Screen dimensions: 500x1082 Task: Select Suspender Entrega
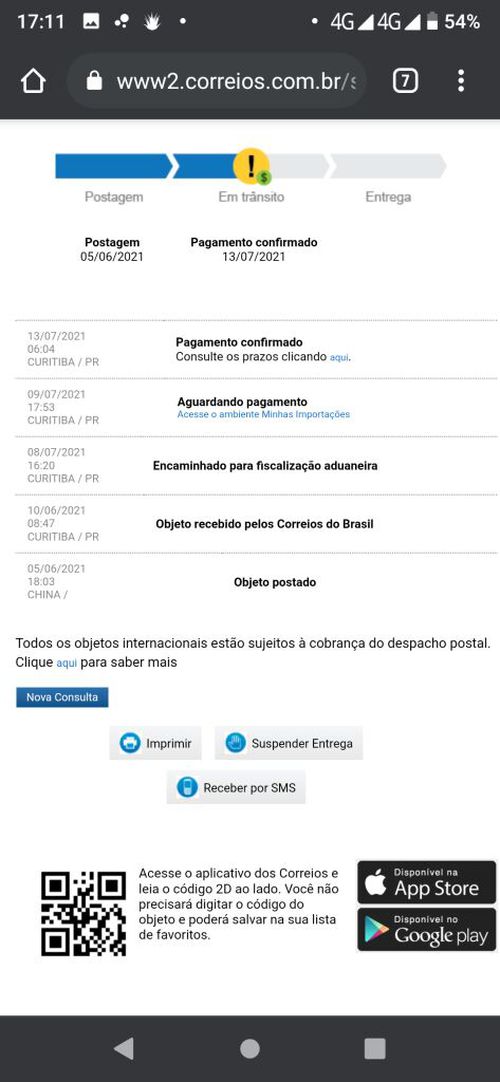(x=288, y=743)
